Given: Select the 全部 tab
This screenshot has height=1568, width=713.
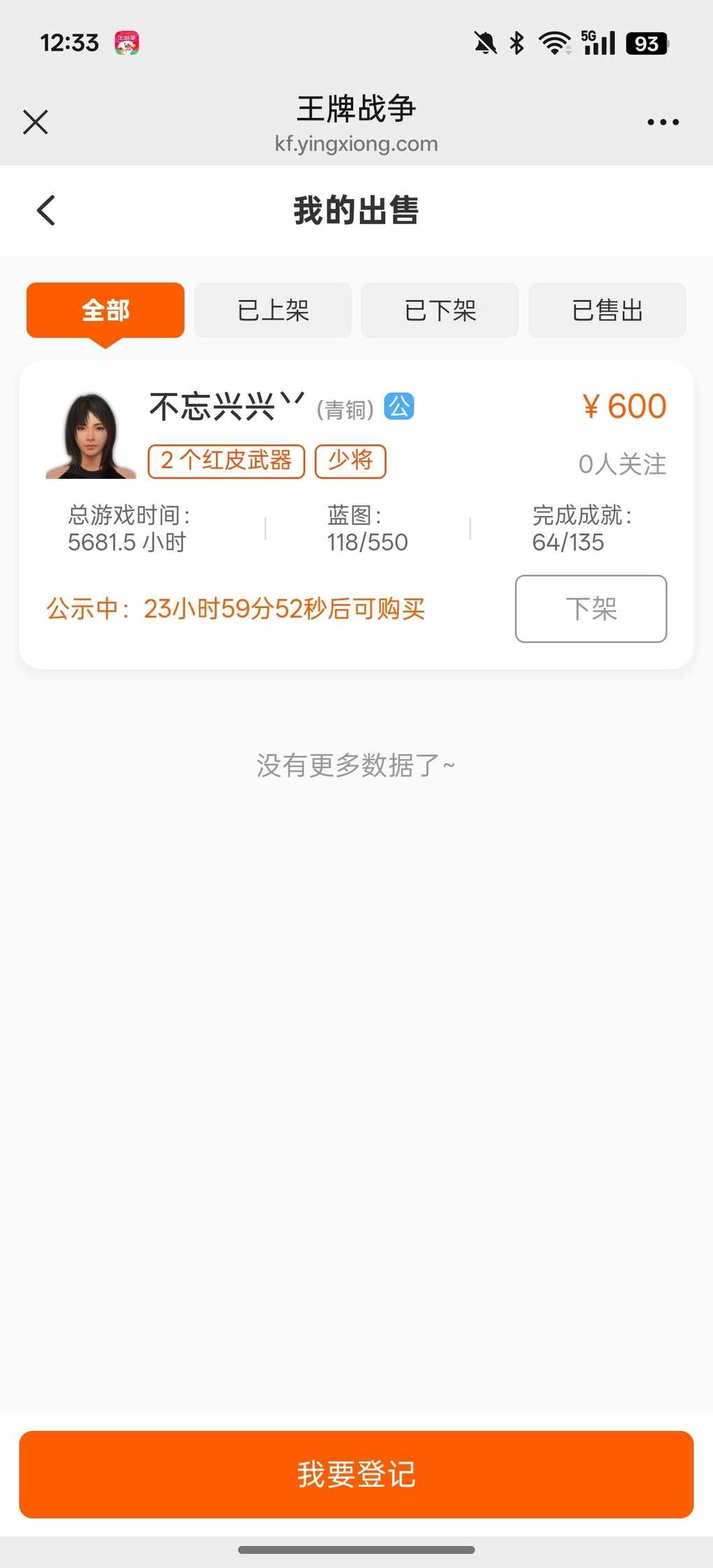Looking at the screenshot, I should pyautogui.click(x=106, y=310).
